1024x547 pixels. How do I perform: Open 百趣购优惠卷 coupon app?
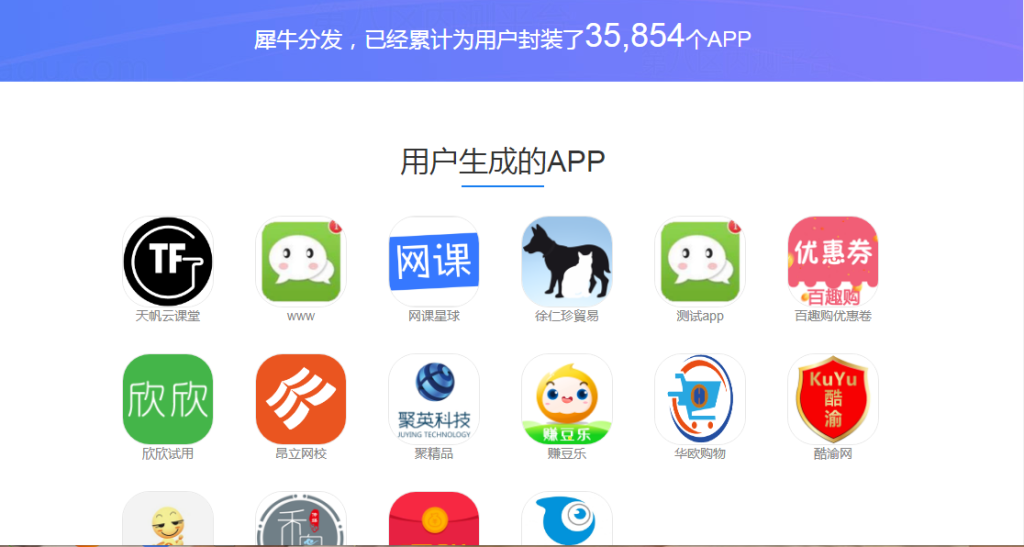point(833,262)
